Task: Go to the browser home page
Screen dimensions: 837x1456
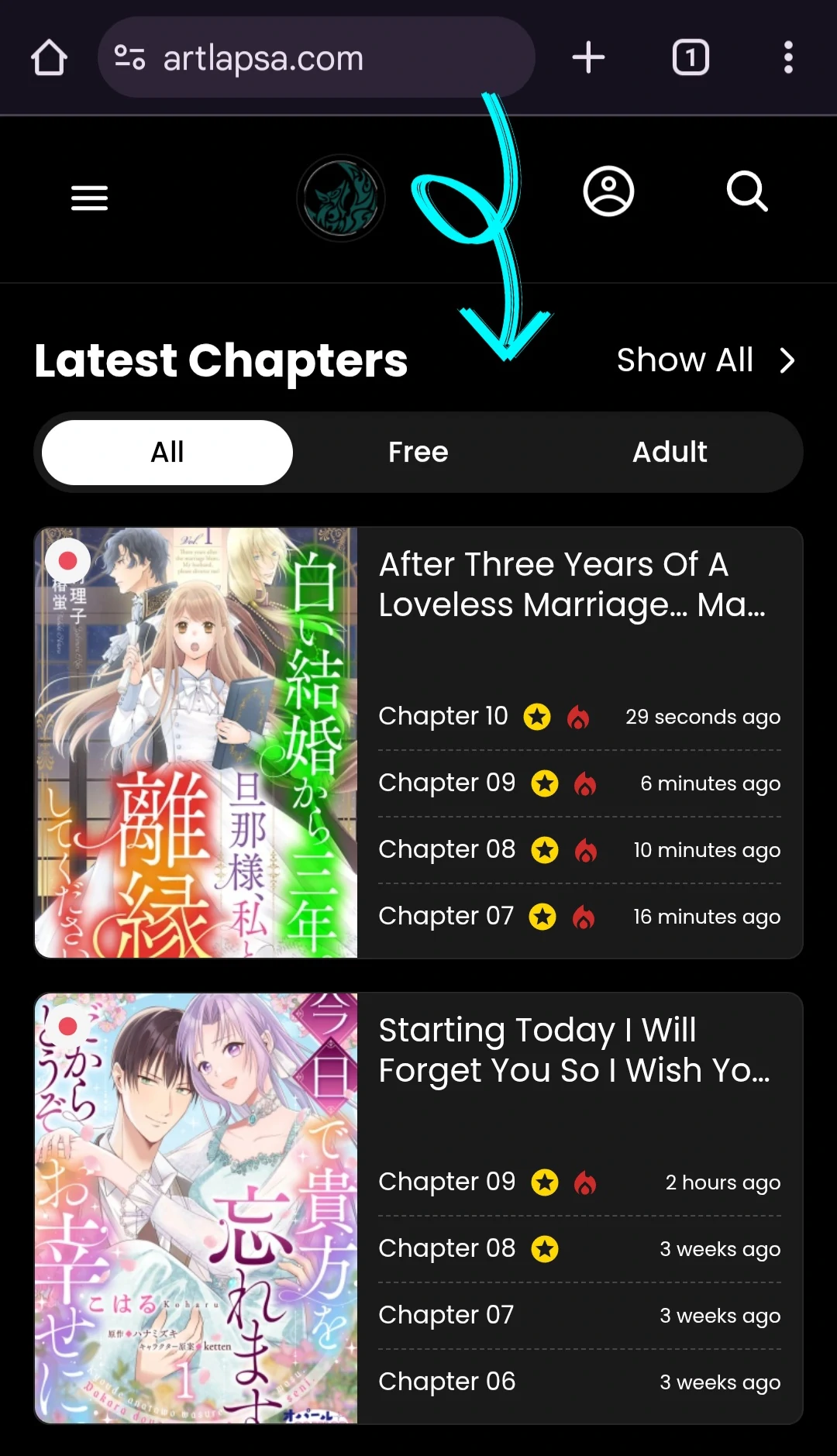Action: coord(49,57)
